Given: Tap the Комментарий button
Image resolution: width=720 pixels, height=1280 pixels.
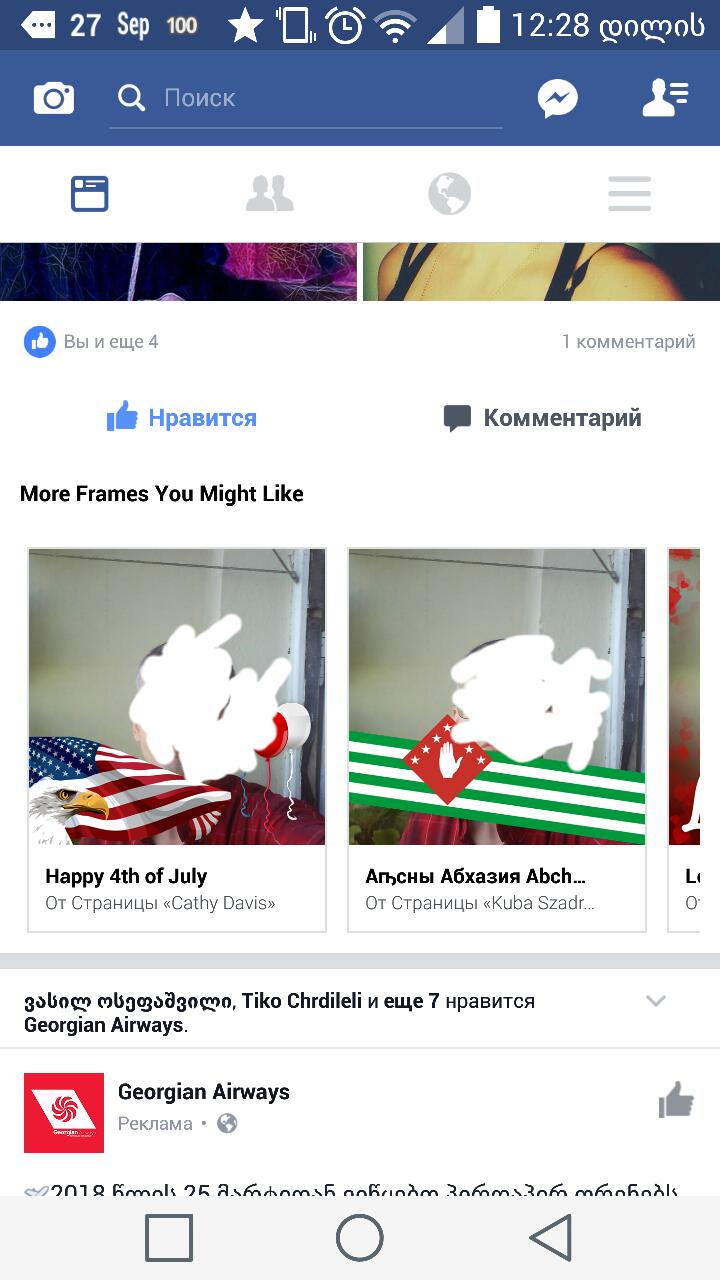Looking at the screenshot, I should (x=542, y=417).
